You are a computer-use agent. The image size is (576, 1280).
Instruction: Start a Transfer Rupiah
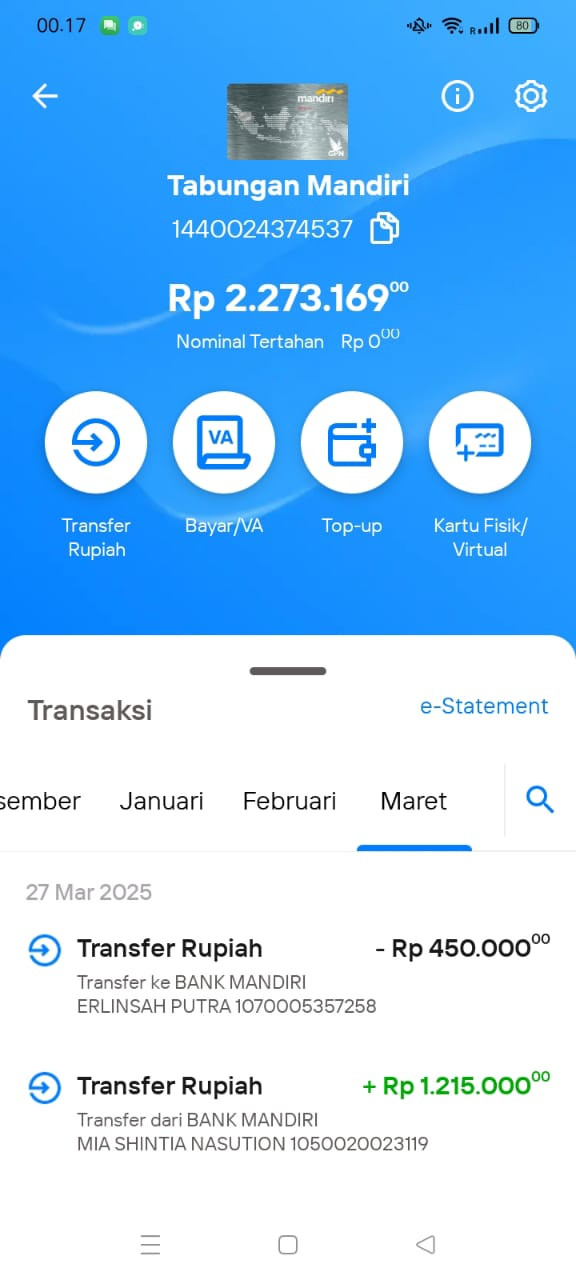pos(96,442)
